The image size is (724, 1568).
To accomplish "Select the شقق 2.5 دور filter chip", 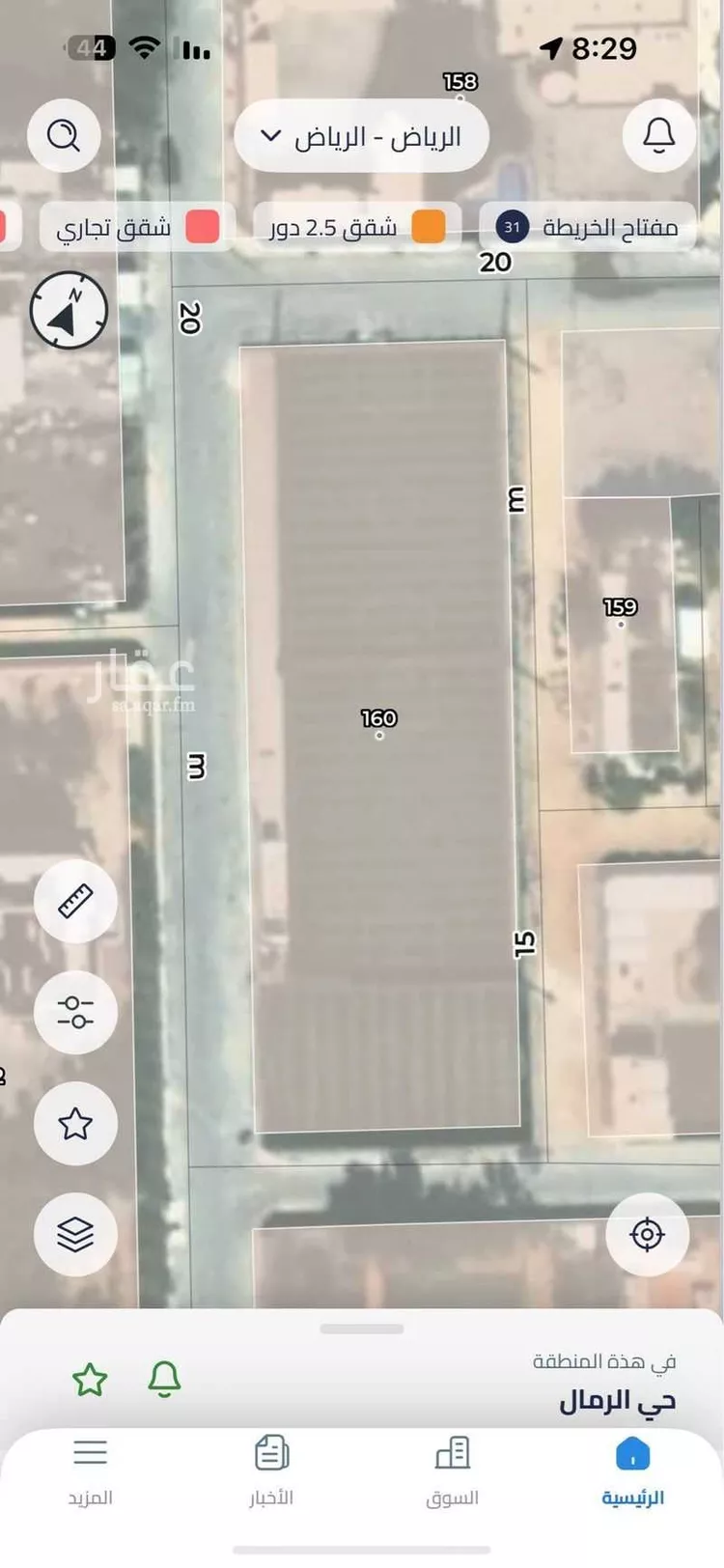I will coord(357,228).
